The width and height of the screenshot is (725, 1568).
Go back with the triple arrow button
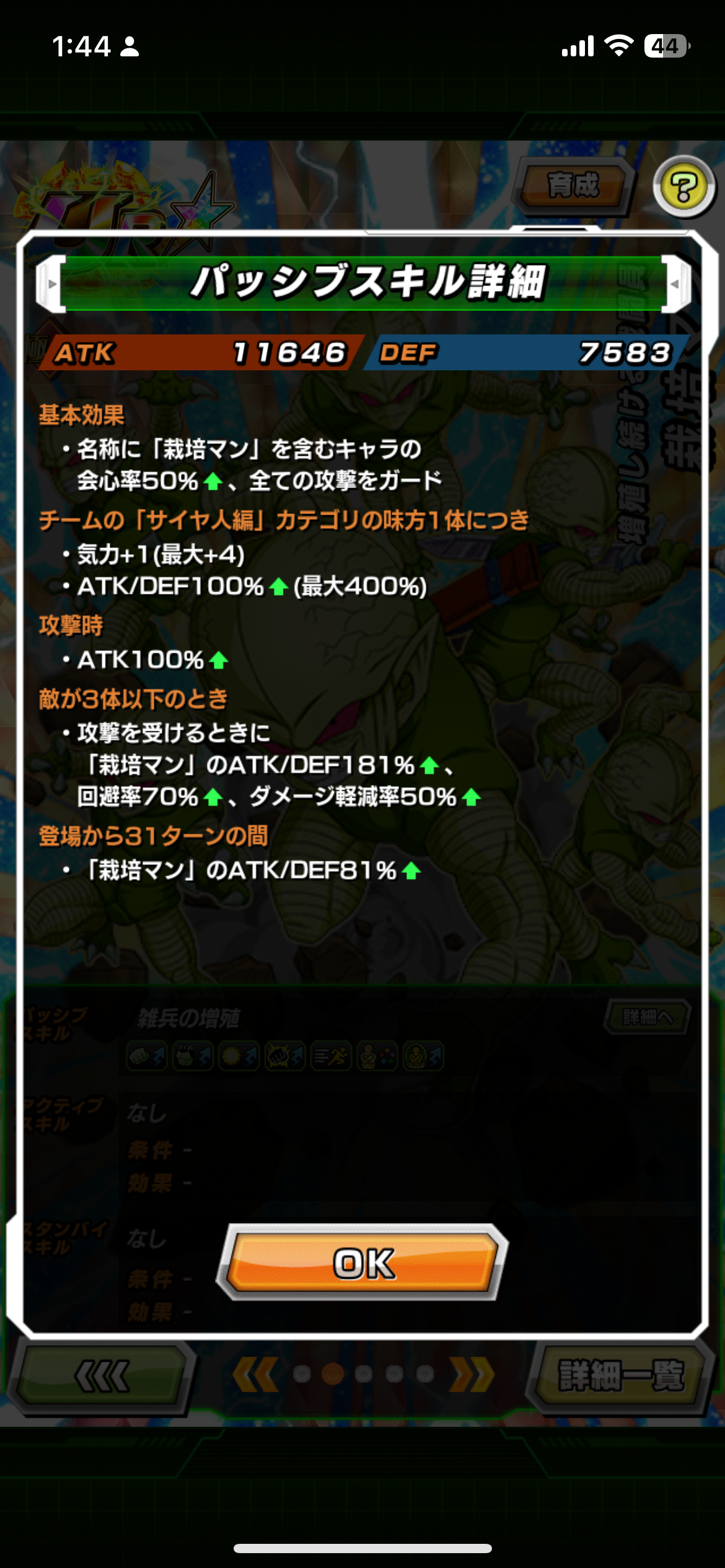point(102,1376)
